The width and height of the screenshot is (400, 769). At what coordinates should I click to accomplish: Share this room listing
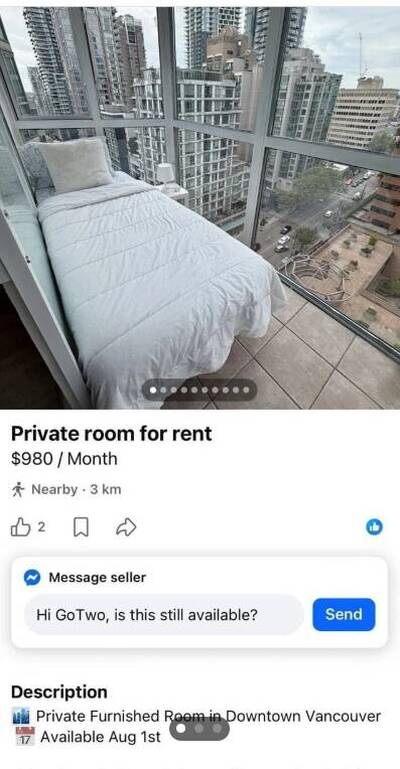(126, 527)
